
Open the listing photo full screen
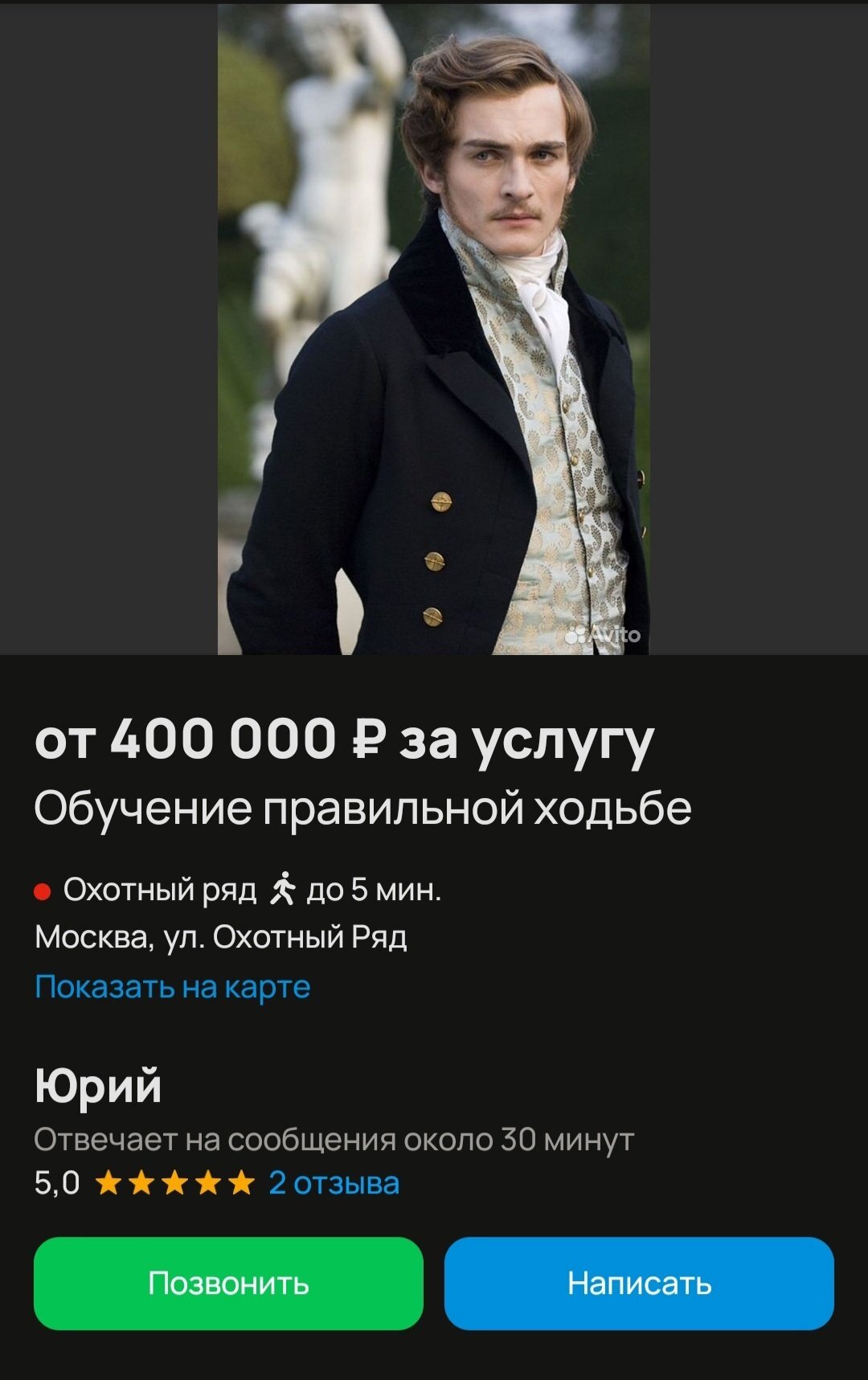tap(433, 330)
